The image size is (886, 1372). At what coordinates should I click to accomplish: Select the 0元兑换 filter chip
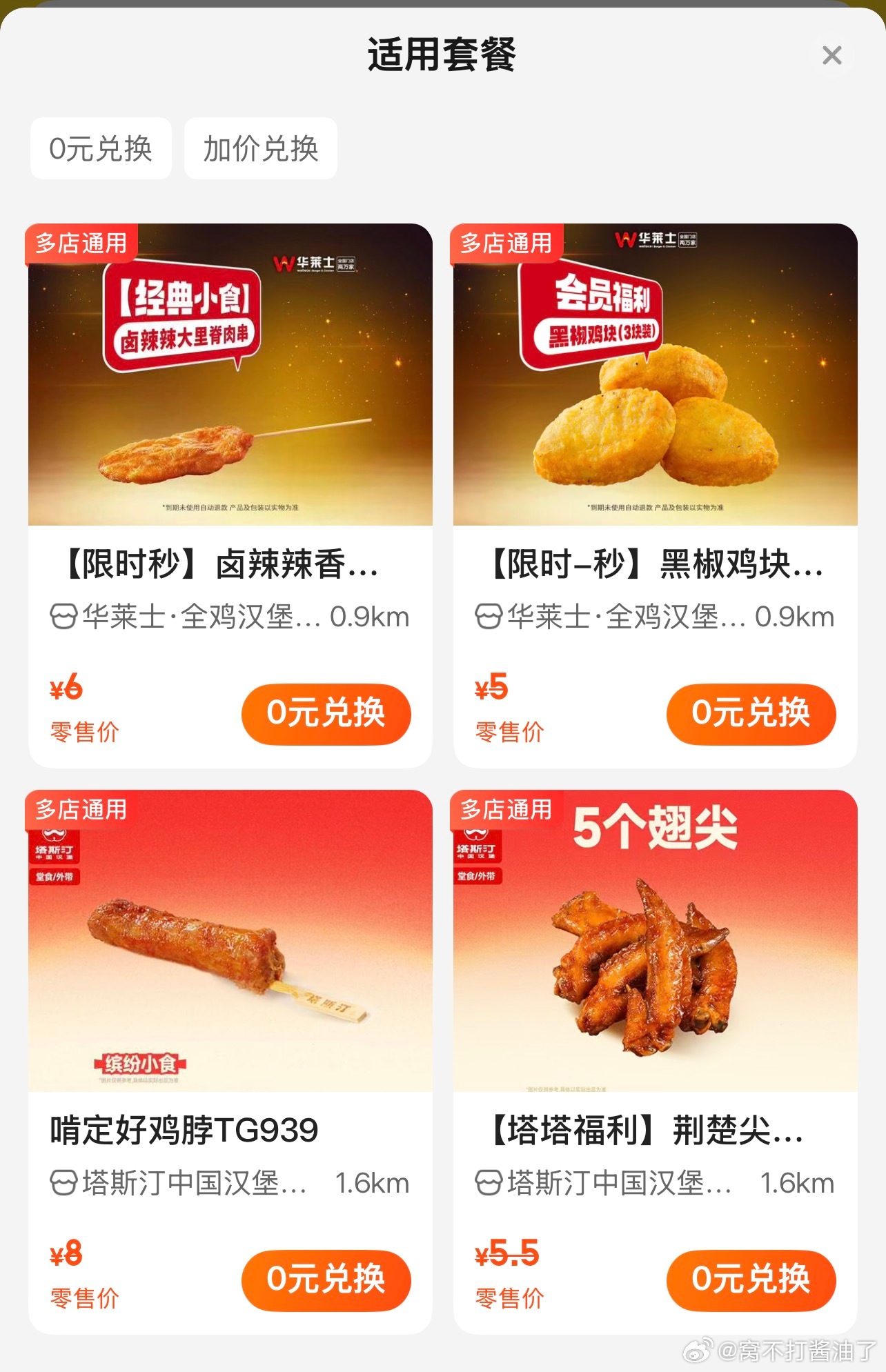tap(101, 148)
